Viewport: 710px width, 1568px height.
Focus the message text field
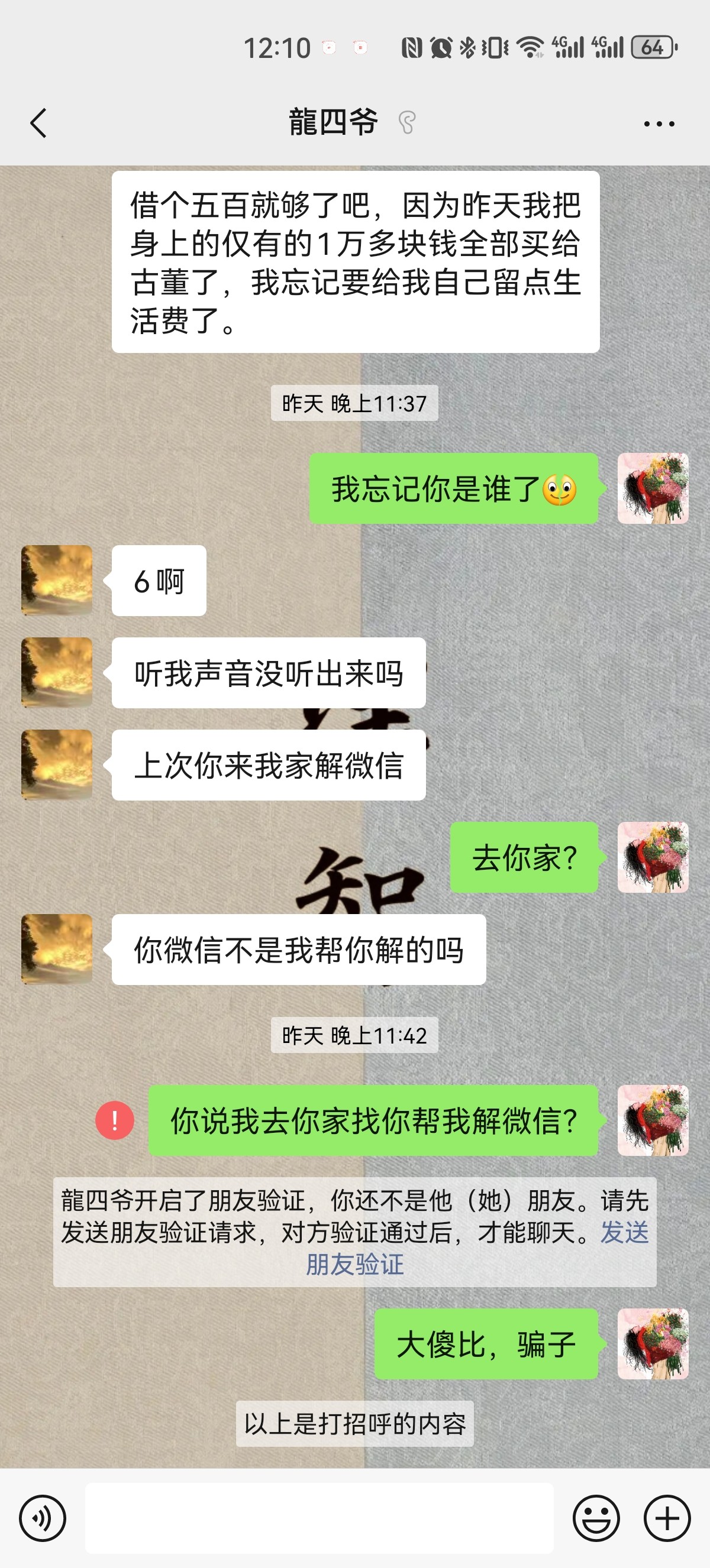pos(319,1518)
